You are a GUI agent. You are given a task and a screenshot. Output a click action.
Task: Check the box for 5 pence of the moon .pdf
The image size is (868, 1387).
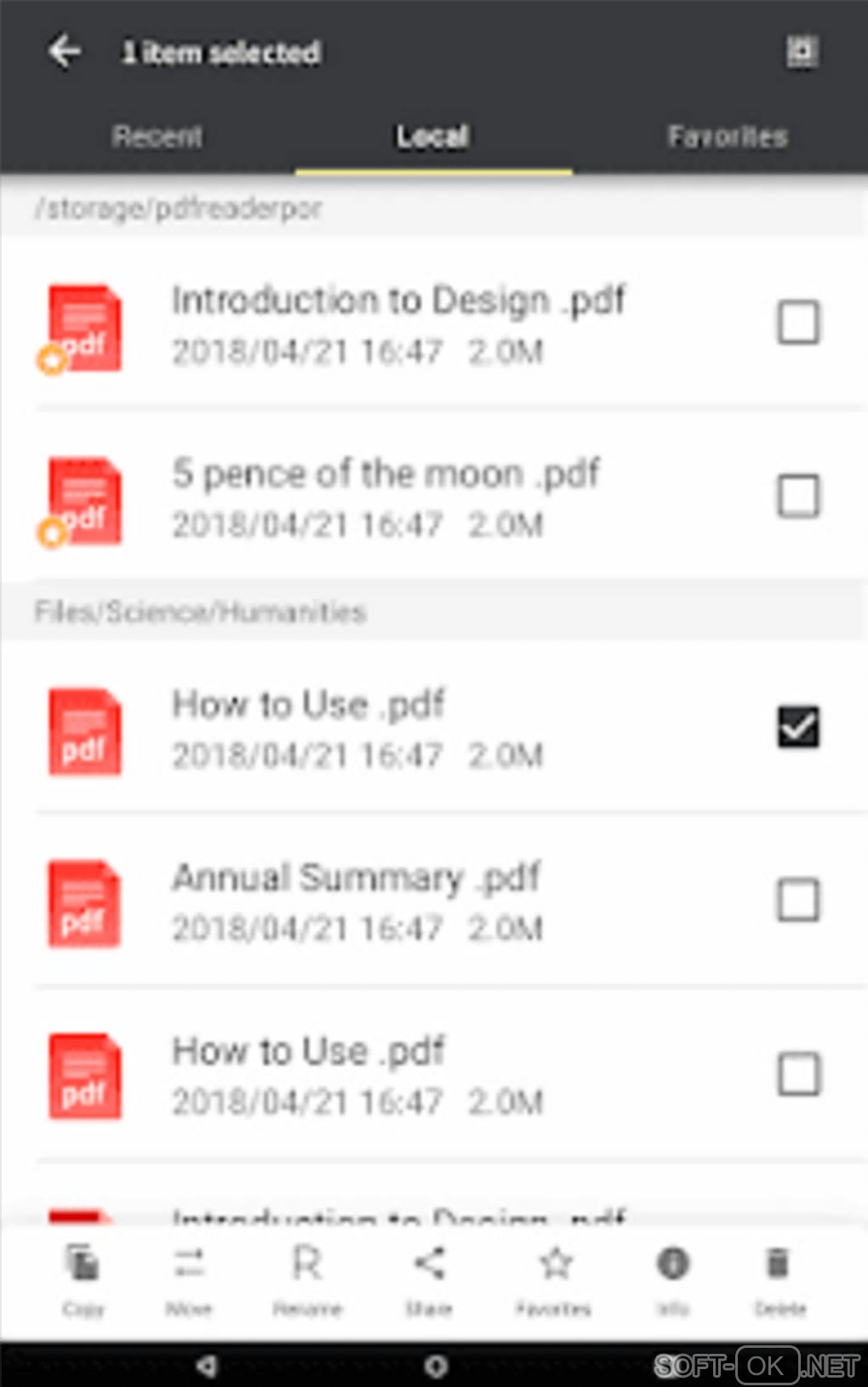tap(798, 496)
